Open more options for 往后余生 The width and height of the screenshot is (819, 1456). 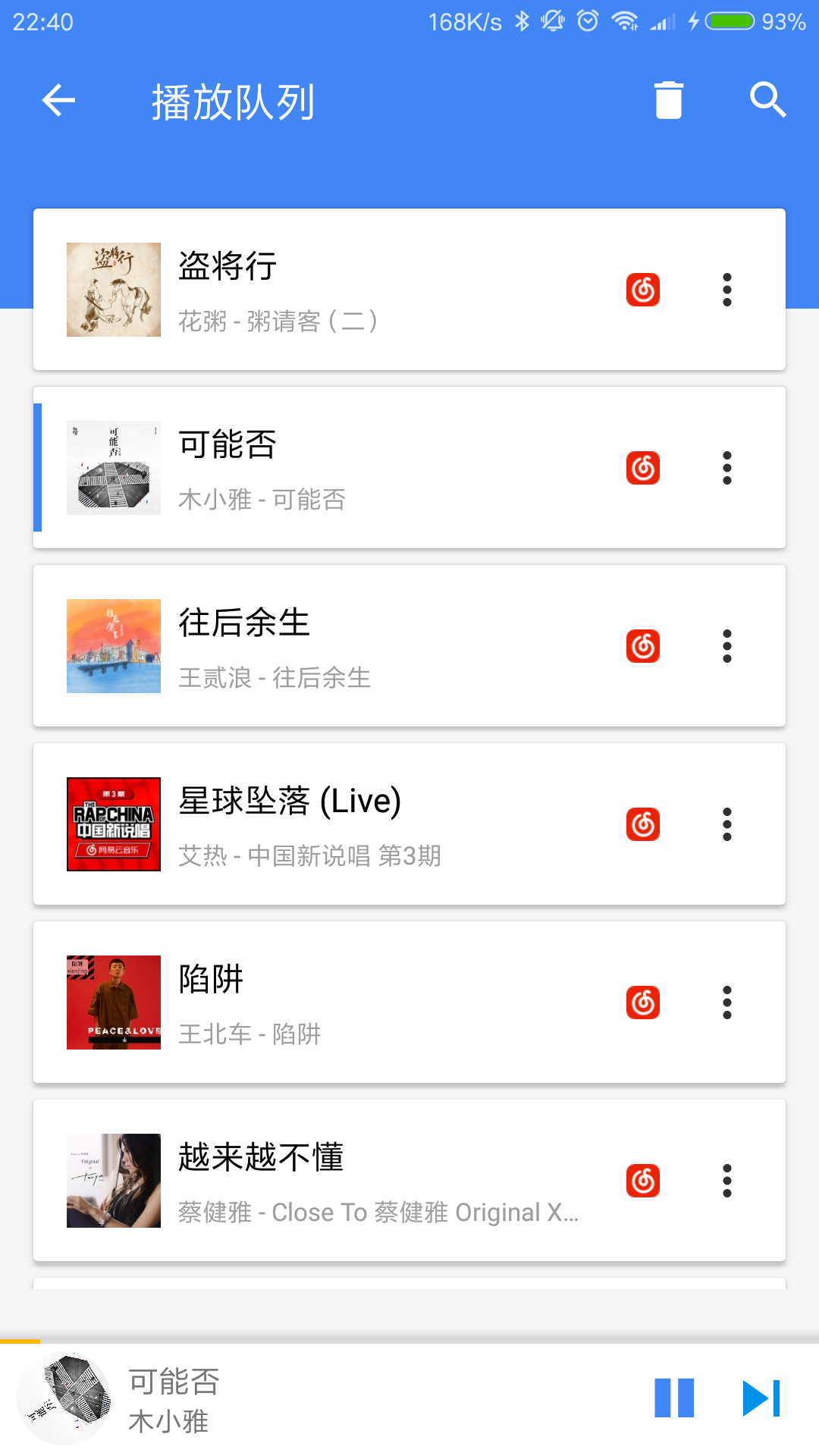pyautogui.click(x=726, y=646)
